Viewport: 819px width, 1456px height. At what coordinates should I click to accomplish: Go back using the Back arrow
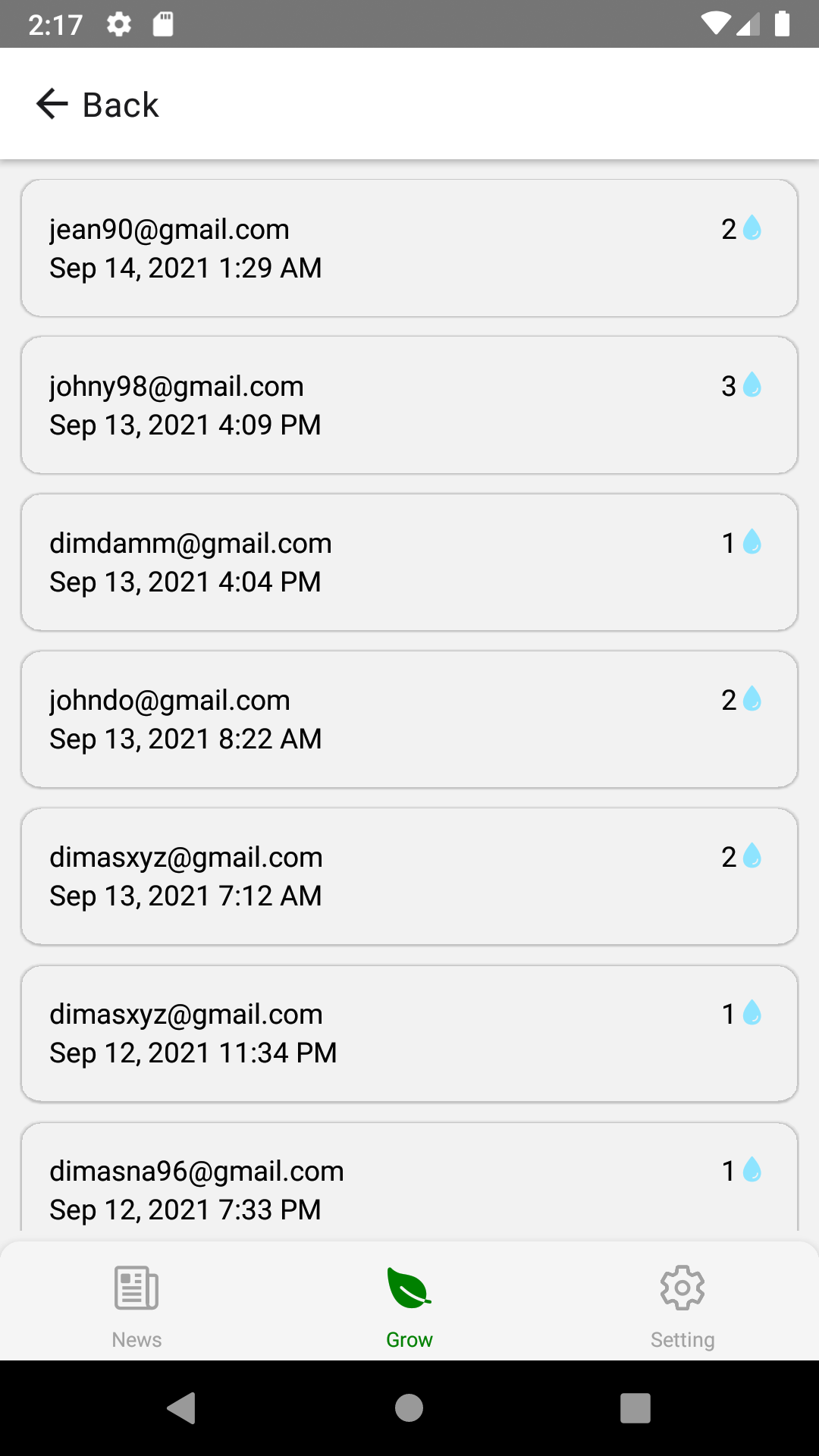[53, 104]
